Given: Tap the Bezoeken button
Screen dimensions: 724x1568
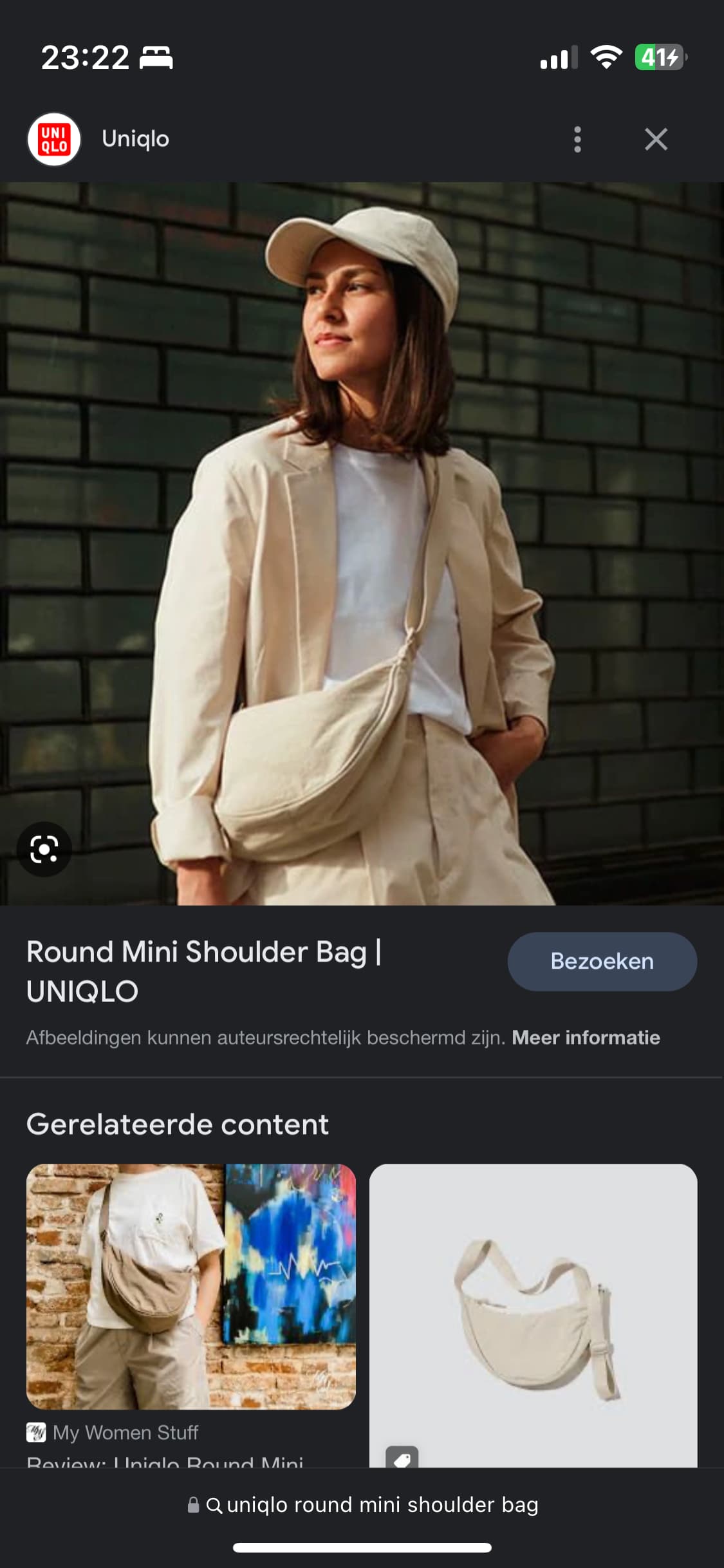Looking at the screenshot, I should tap(602, 961).
